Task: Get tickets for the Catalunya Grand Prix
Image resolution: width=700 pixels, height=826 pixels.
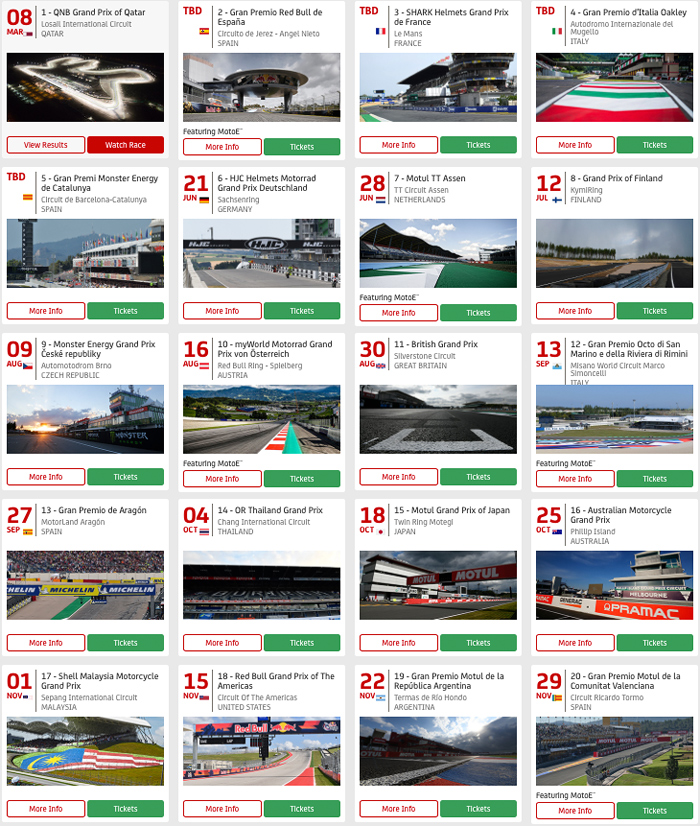Action: coord(125,311)
